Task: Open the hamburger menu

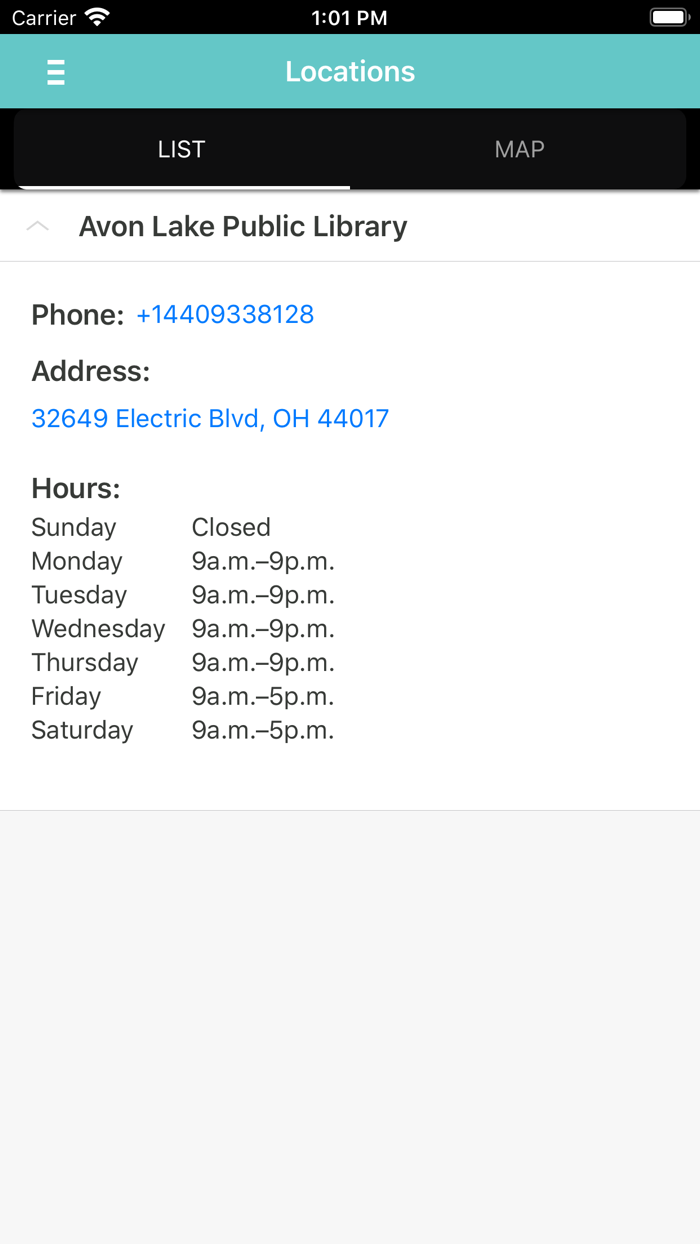Action: point(56,72)
